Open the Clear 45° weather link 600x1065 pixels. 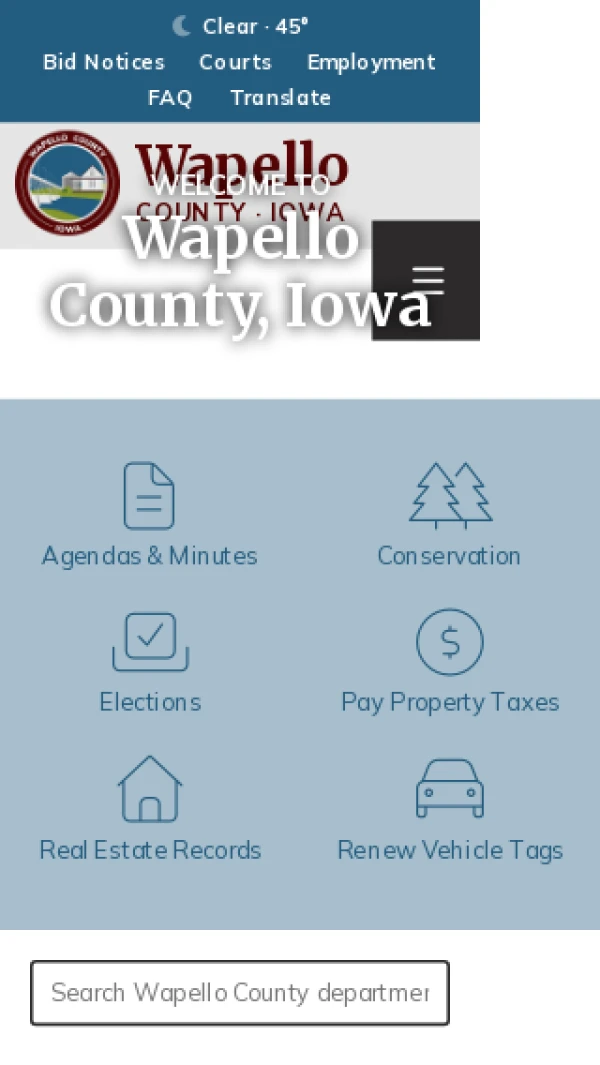[x=240, y=26]
